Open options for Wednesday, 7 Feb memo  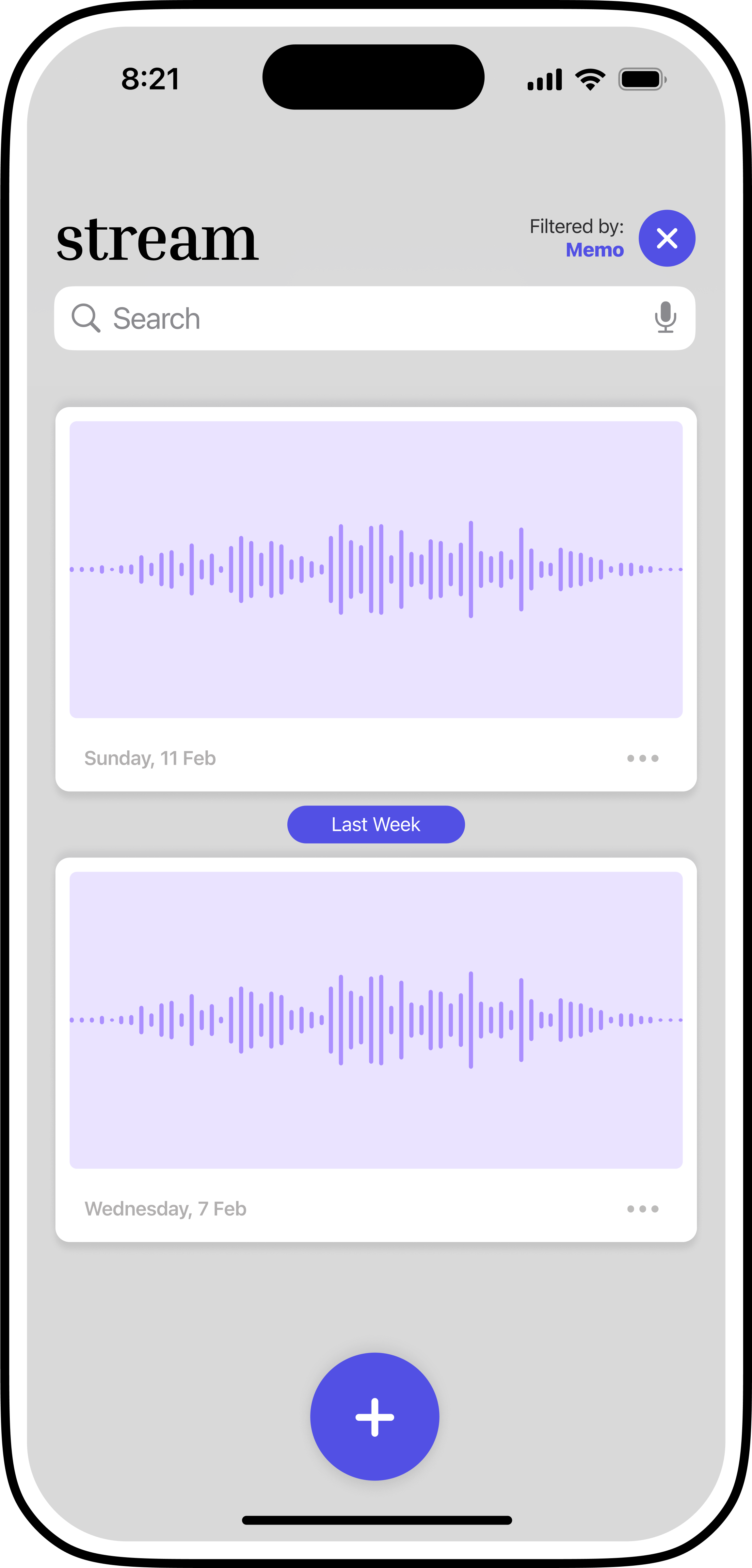(x=643, y=1208)
